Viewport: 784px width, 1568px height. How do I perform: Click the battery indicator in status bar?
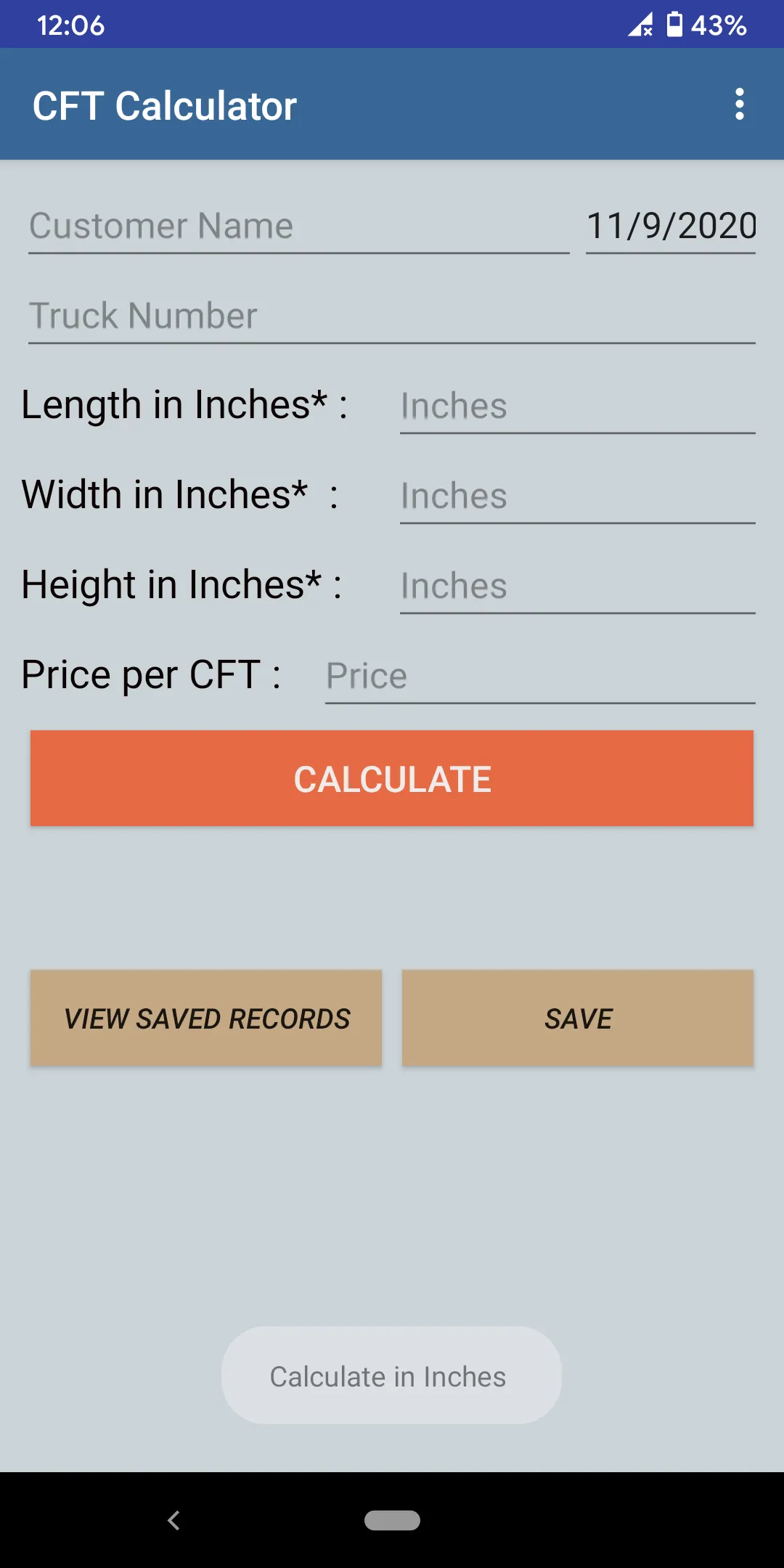point(674,24)
